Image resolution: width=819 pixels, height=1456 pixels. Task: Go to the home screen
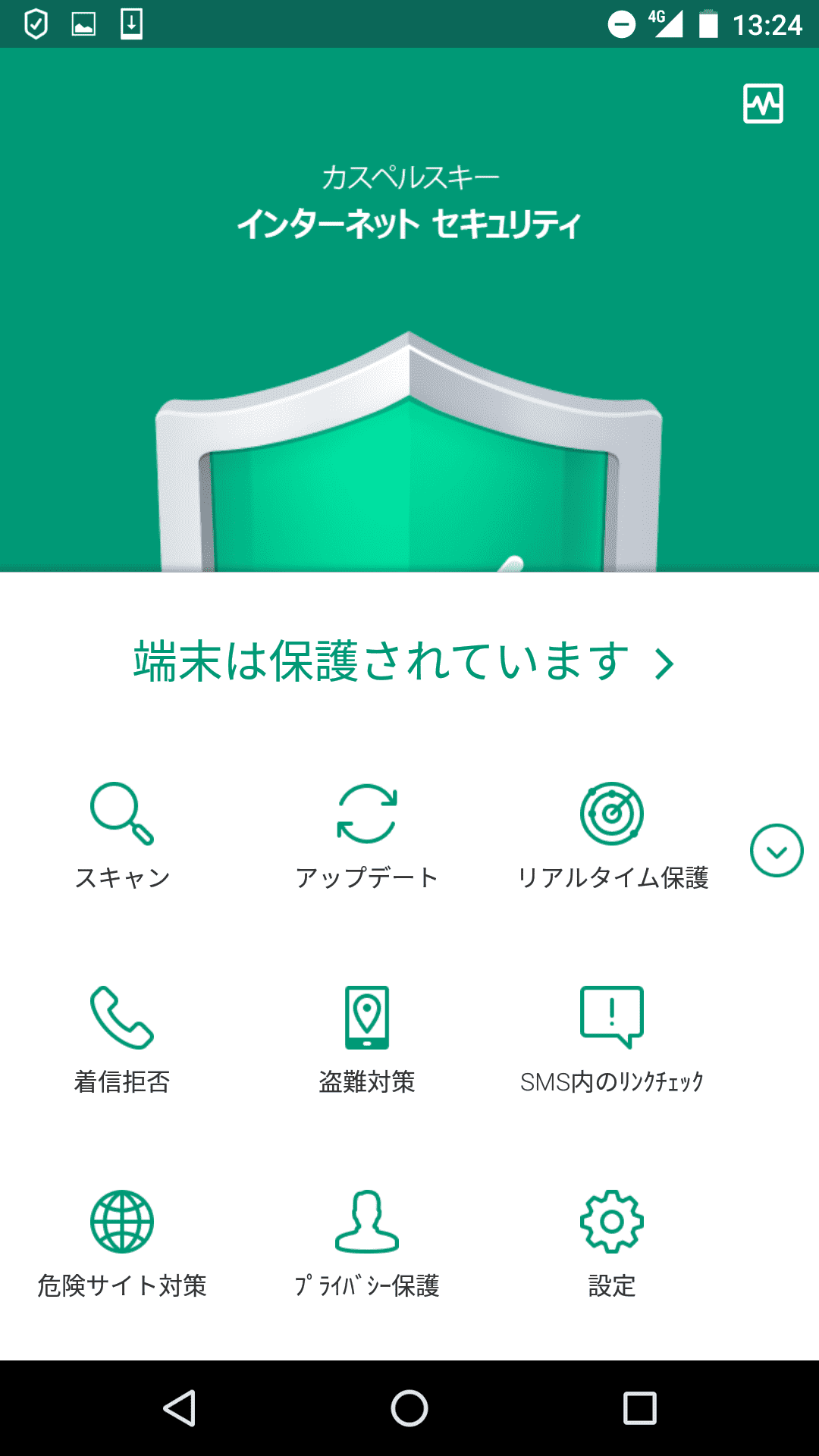pyautogui.click(x=409, y=1408)
